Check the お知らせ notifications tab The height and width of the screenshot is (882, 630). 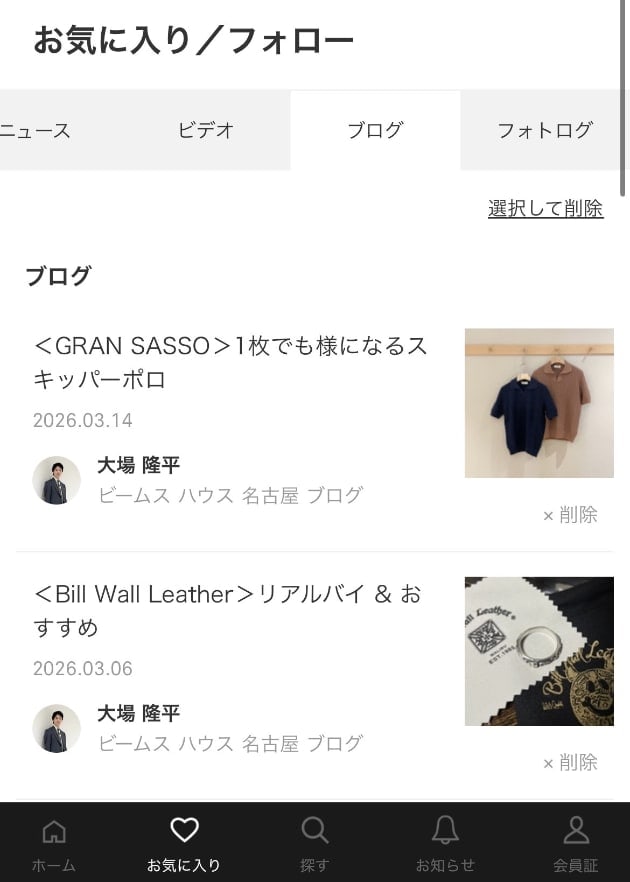[445, 843]
